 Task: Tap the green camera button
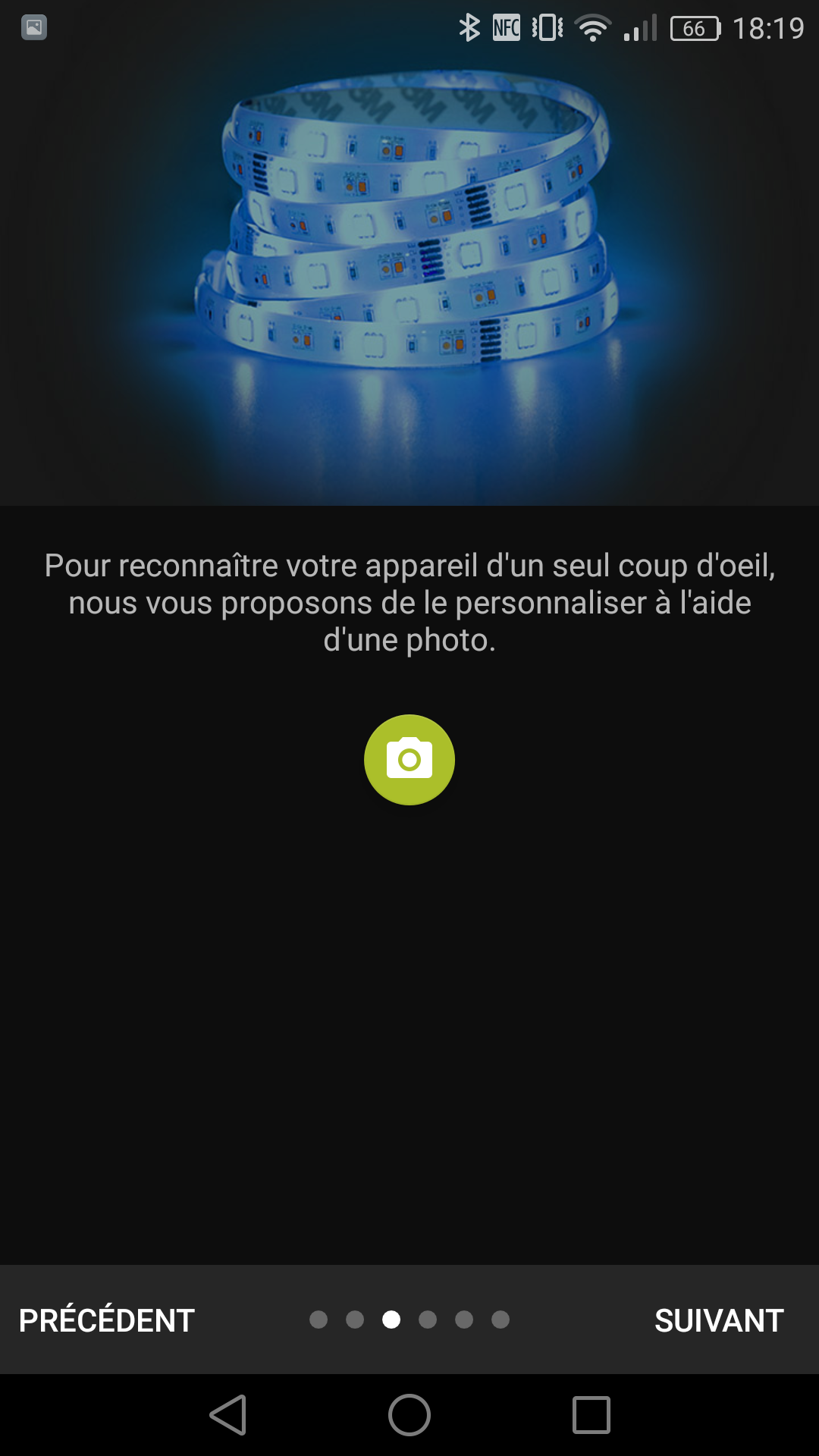(409, 760)
